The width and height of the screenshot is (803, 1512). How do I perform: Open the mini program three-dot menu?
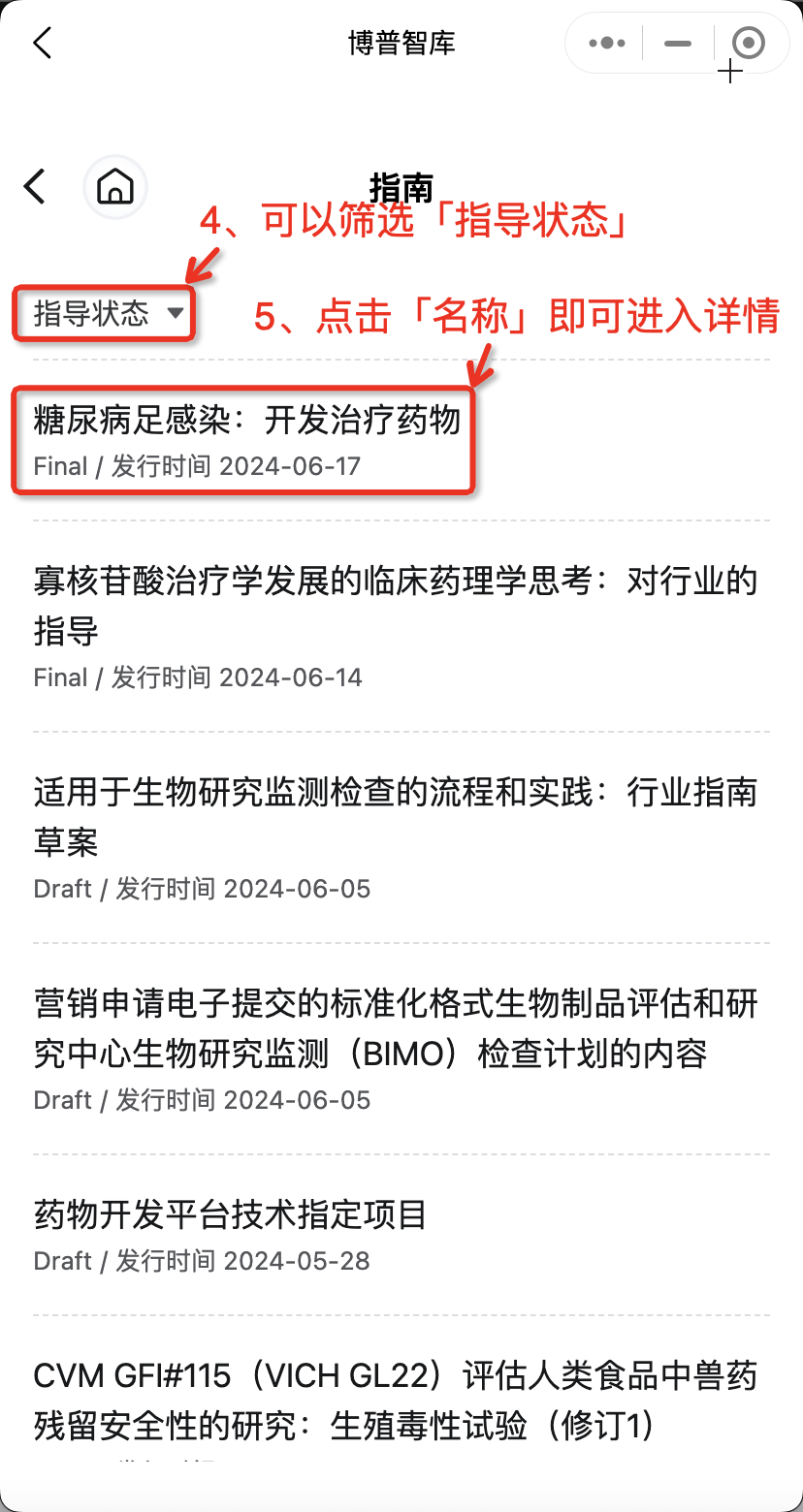pyautogui.click(x=607, y=43)
